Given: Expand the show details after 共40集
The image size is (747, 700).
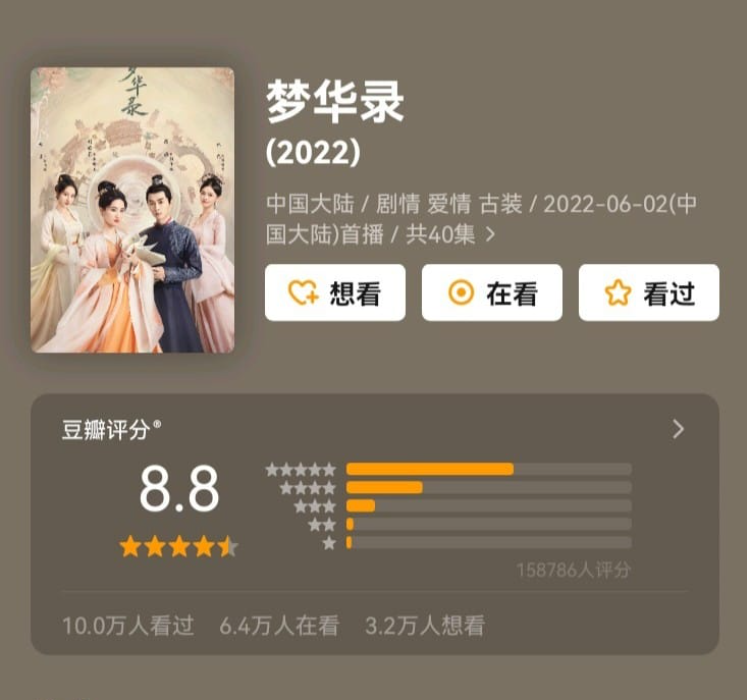Looking at the screenshot, I should click(x=490, y=235).
